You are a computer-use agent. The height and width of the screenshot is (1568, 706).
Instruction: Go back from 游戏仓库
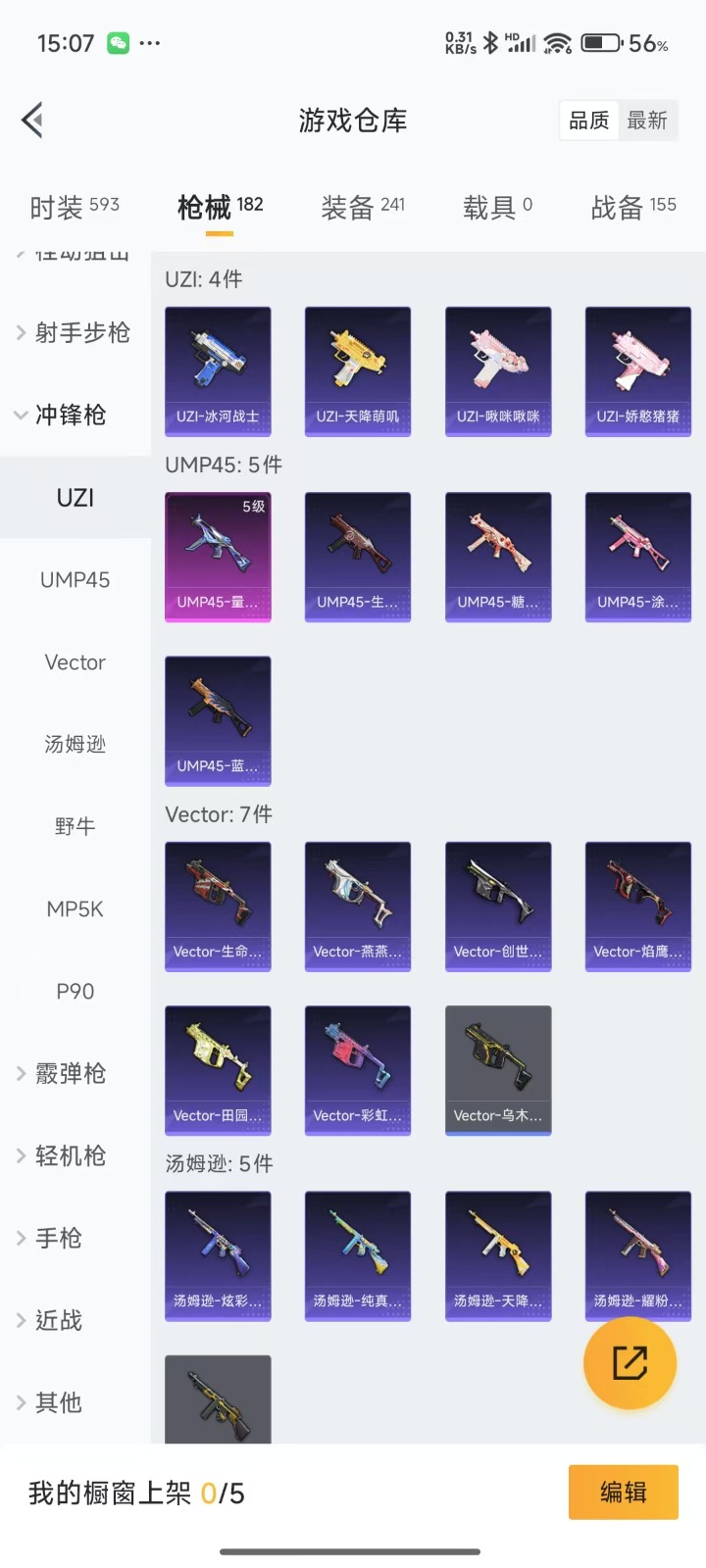[x=32, y=121]
